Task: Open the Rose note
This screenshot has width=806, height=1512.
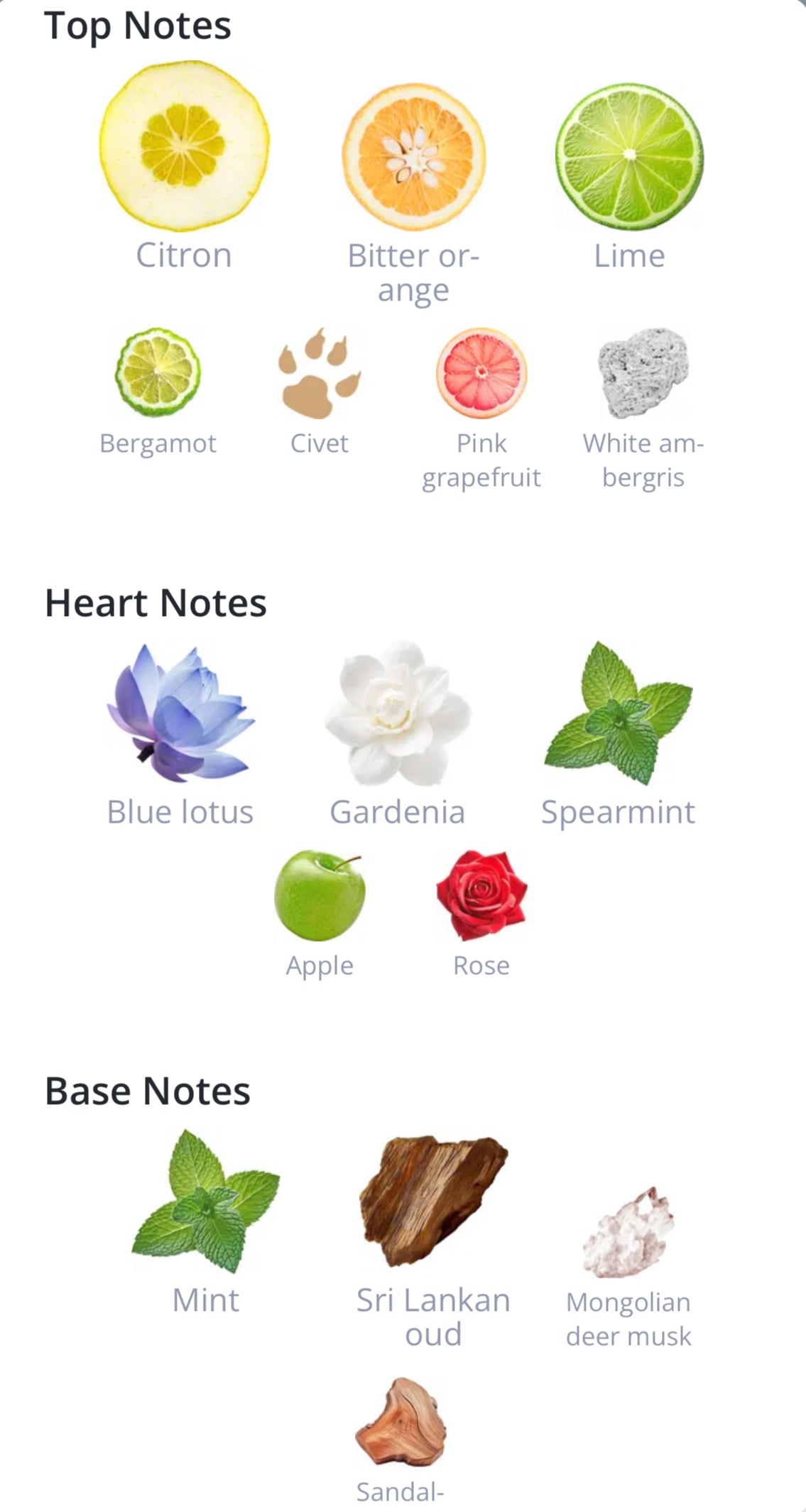Action: coord(481,895)
